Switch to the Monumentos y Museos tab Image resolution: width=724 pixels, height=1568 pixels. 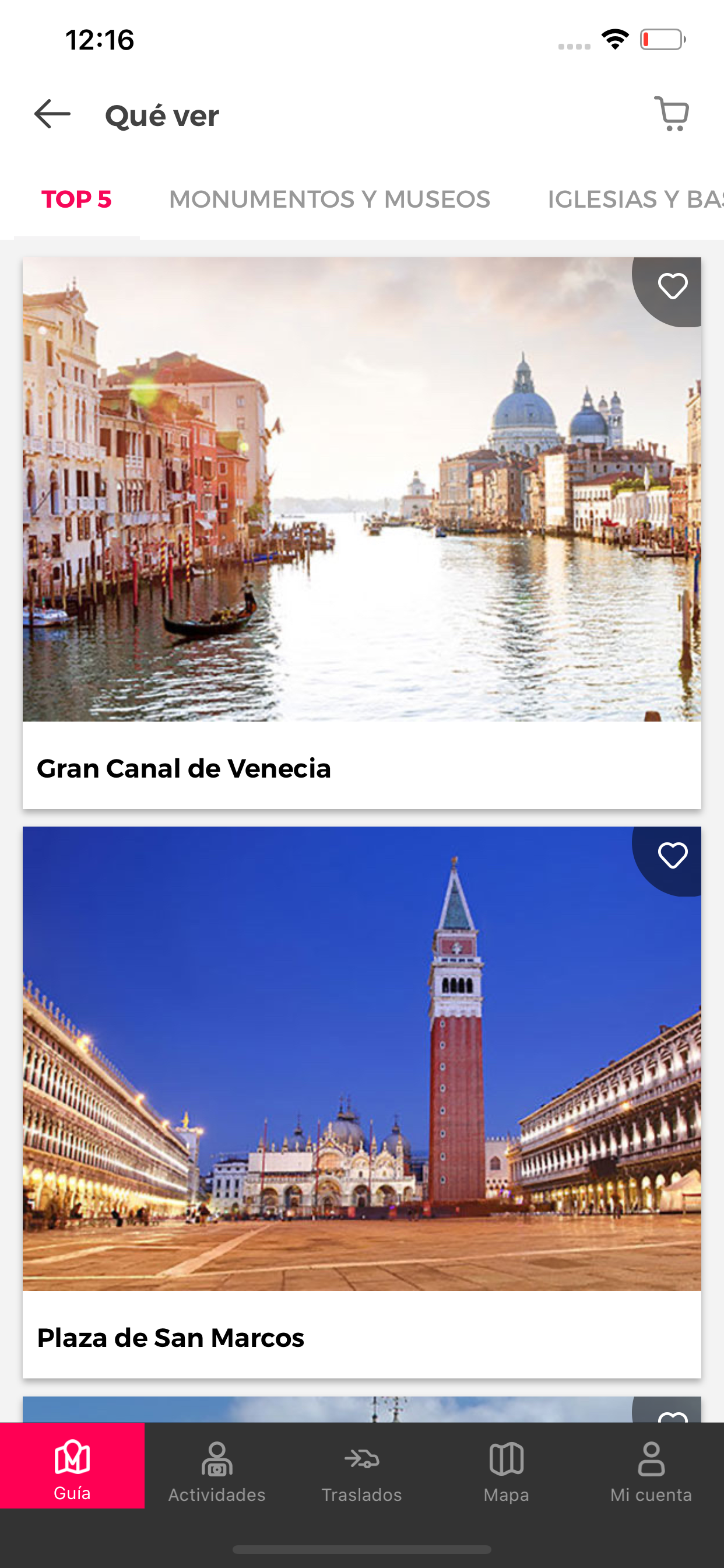coord(329,199)
